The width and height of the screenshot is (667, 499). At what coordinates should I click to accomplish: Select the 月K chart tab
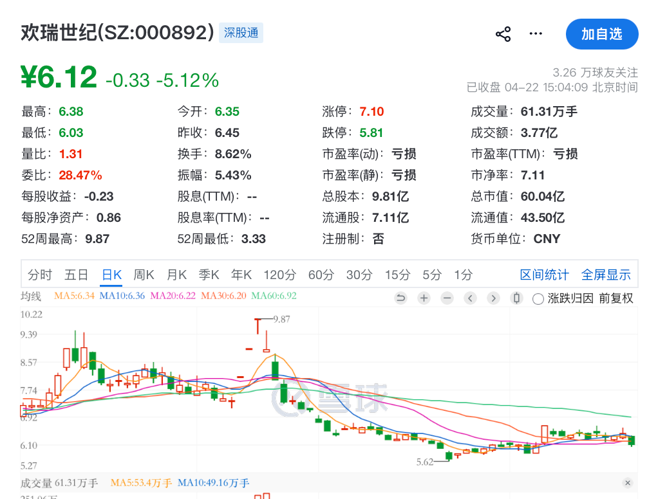point(177,275)
